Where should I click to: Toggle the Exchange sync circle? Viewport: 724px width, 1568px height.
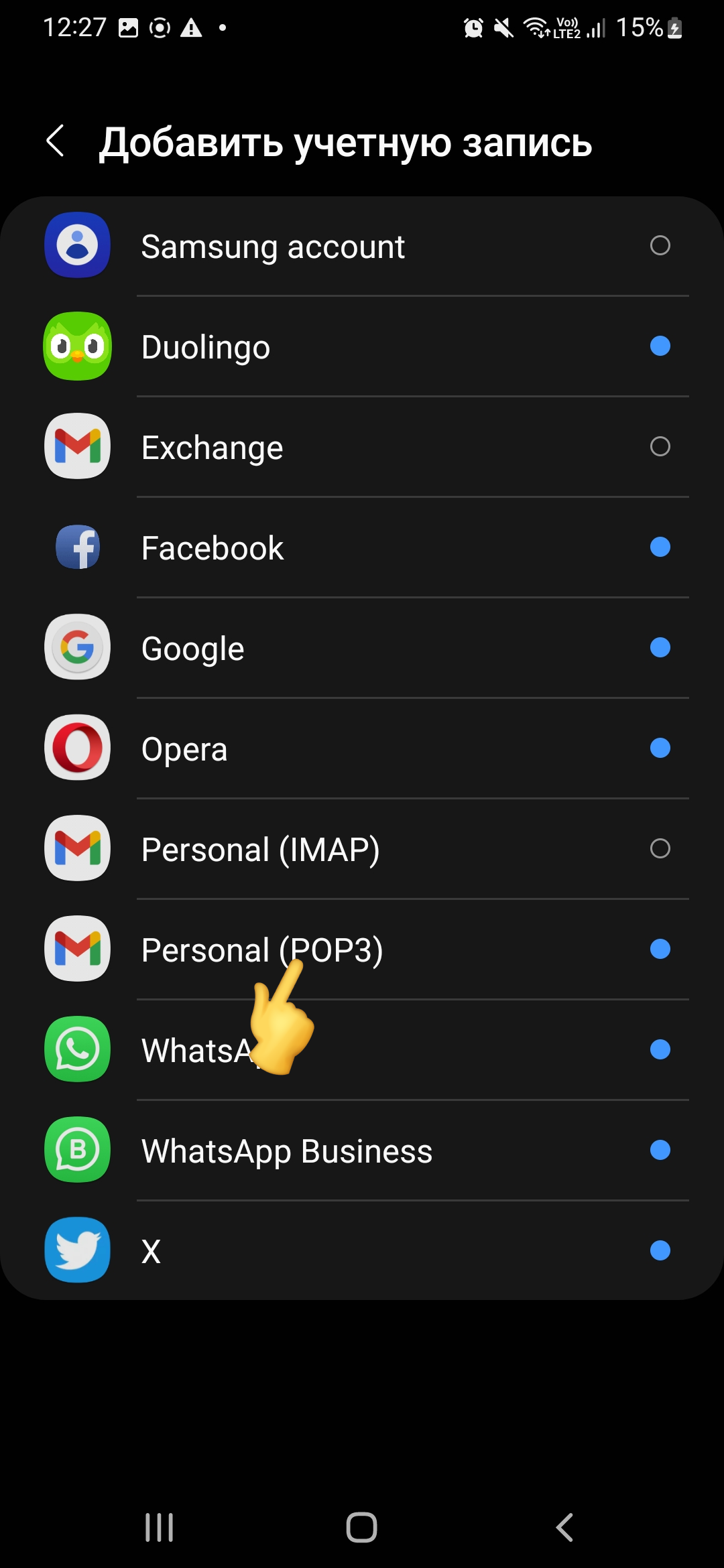[x=660, y=447]
